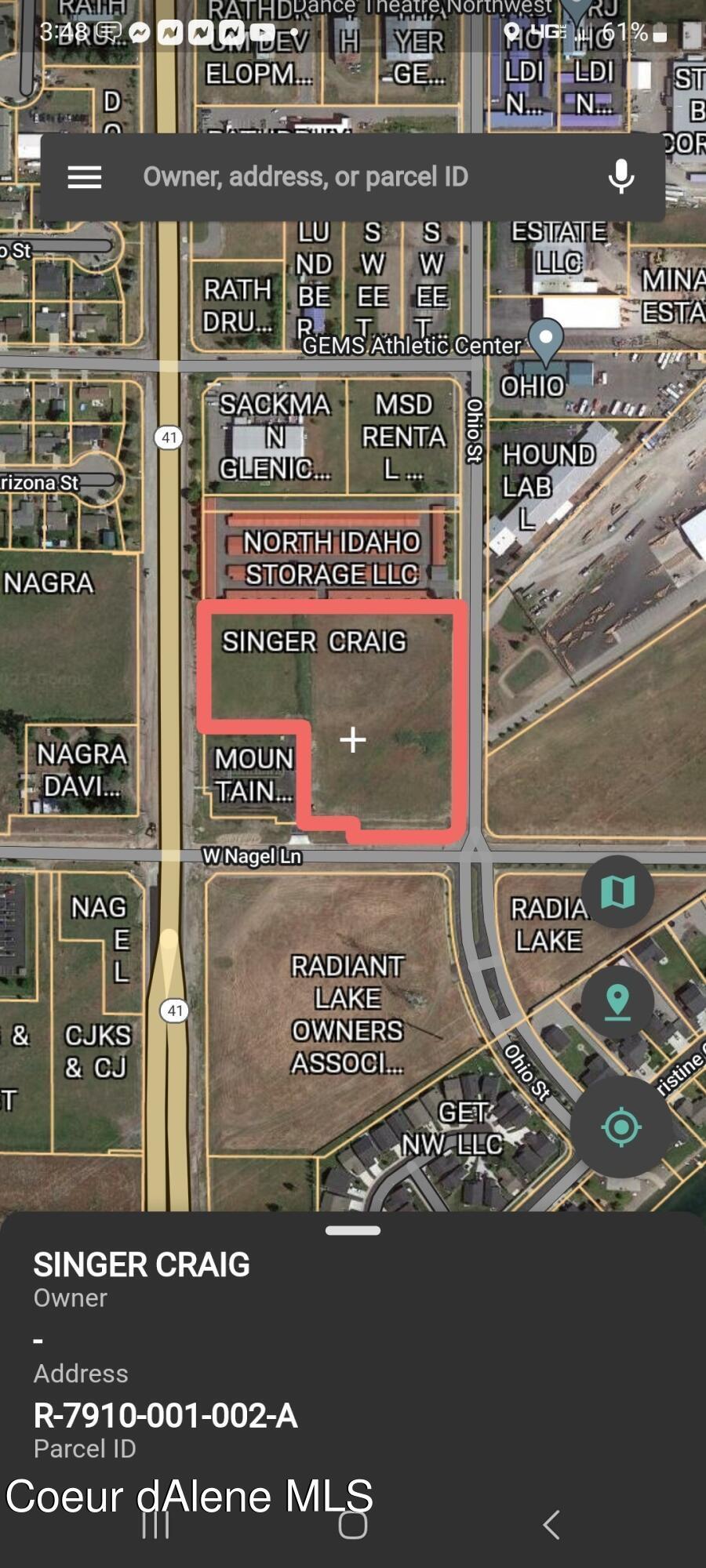Start voice search with the microphone
The image size is (706, 1568).
click(621, 177)
